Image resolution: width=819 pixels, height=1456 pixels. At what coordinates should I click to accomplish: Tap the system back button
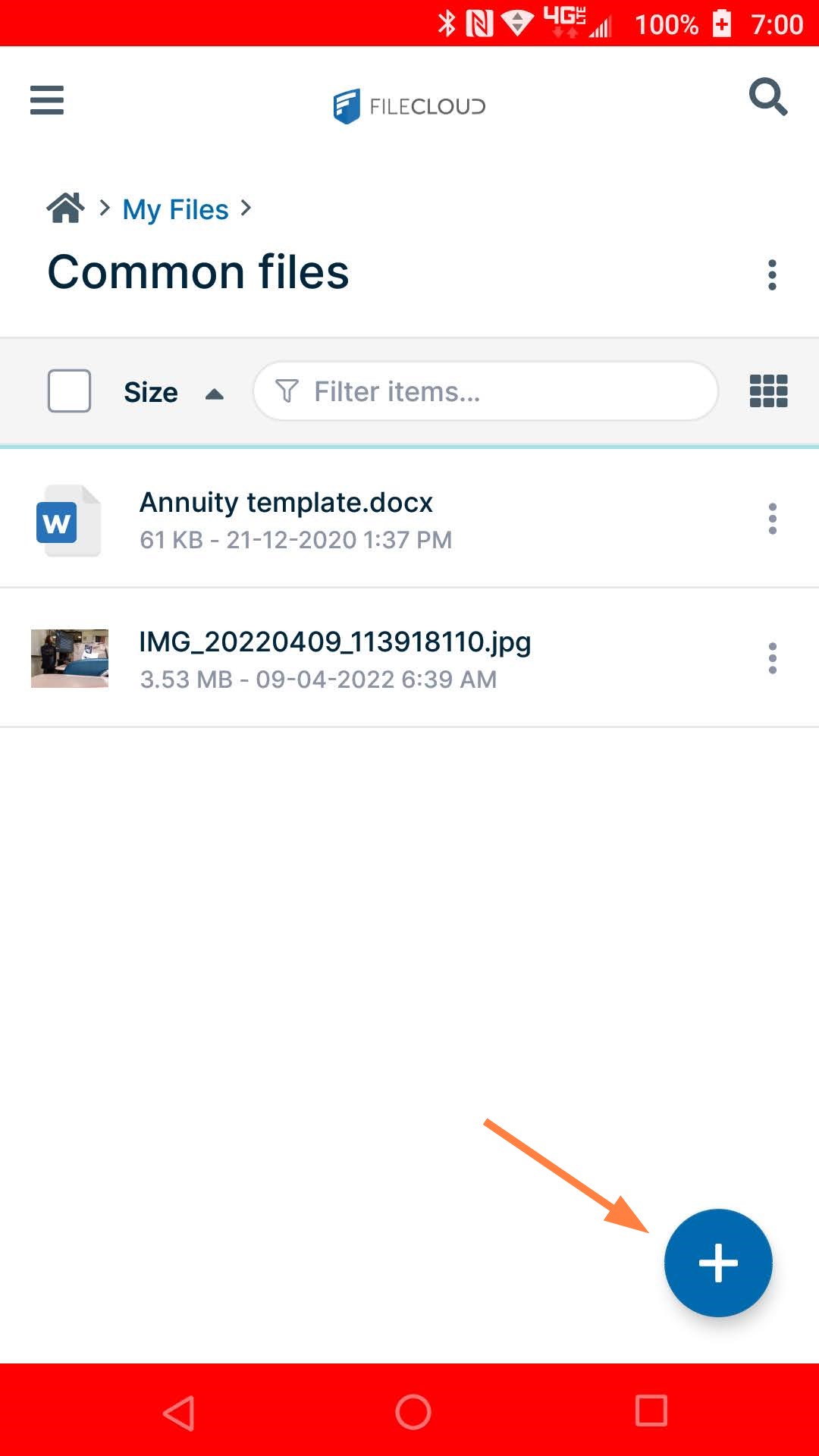180,1412
